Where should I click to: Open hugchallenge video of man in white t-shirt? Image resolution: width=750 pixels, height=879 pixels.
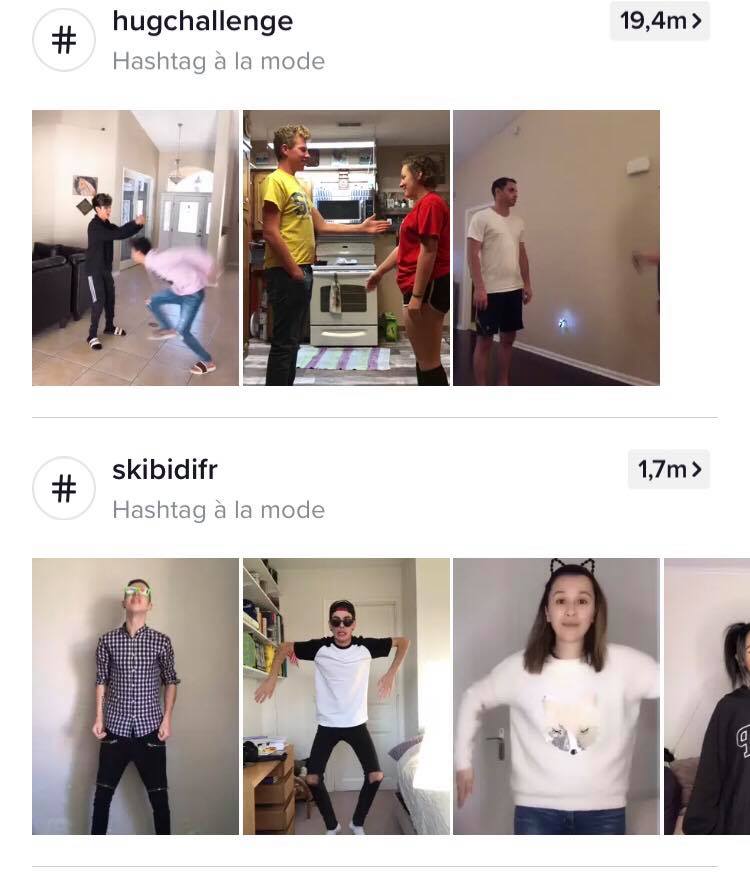click(556, 248)
